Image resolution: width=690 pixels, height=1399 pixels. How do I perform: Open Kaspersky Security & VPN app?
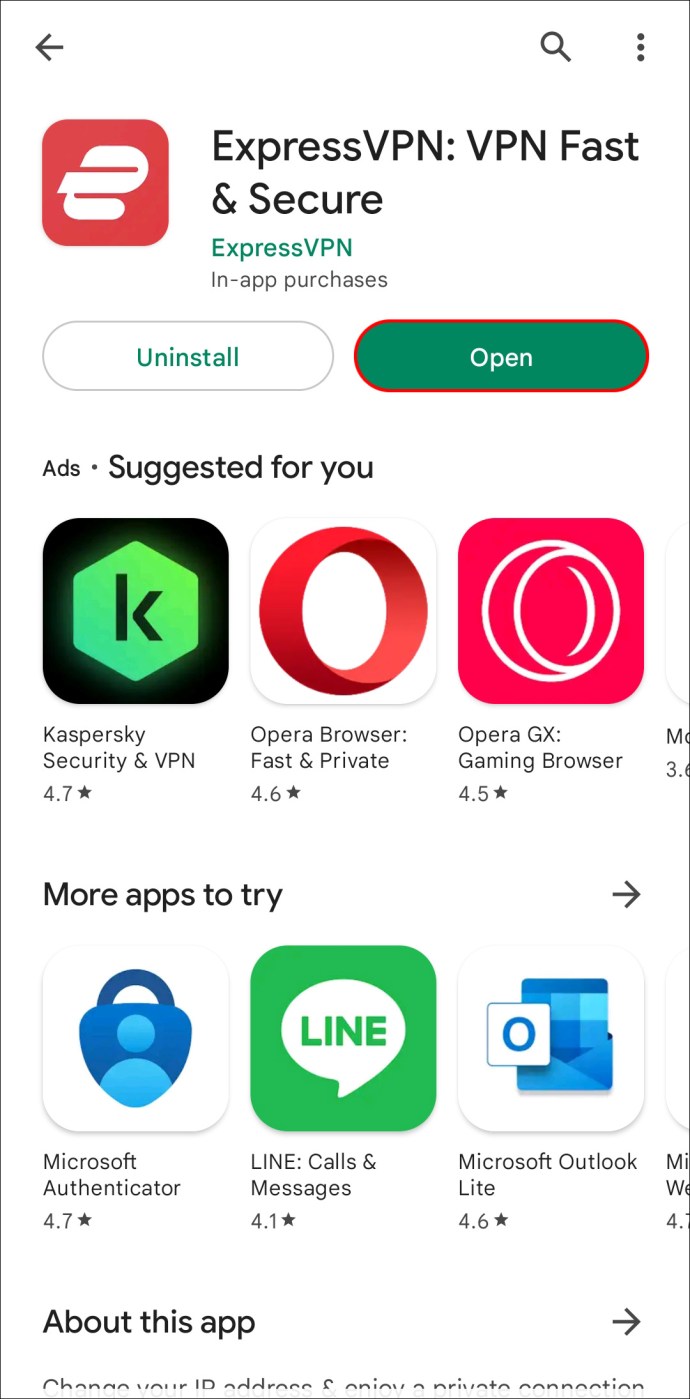click(x=136, y=611)
